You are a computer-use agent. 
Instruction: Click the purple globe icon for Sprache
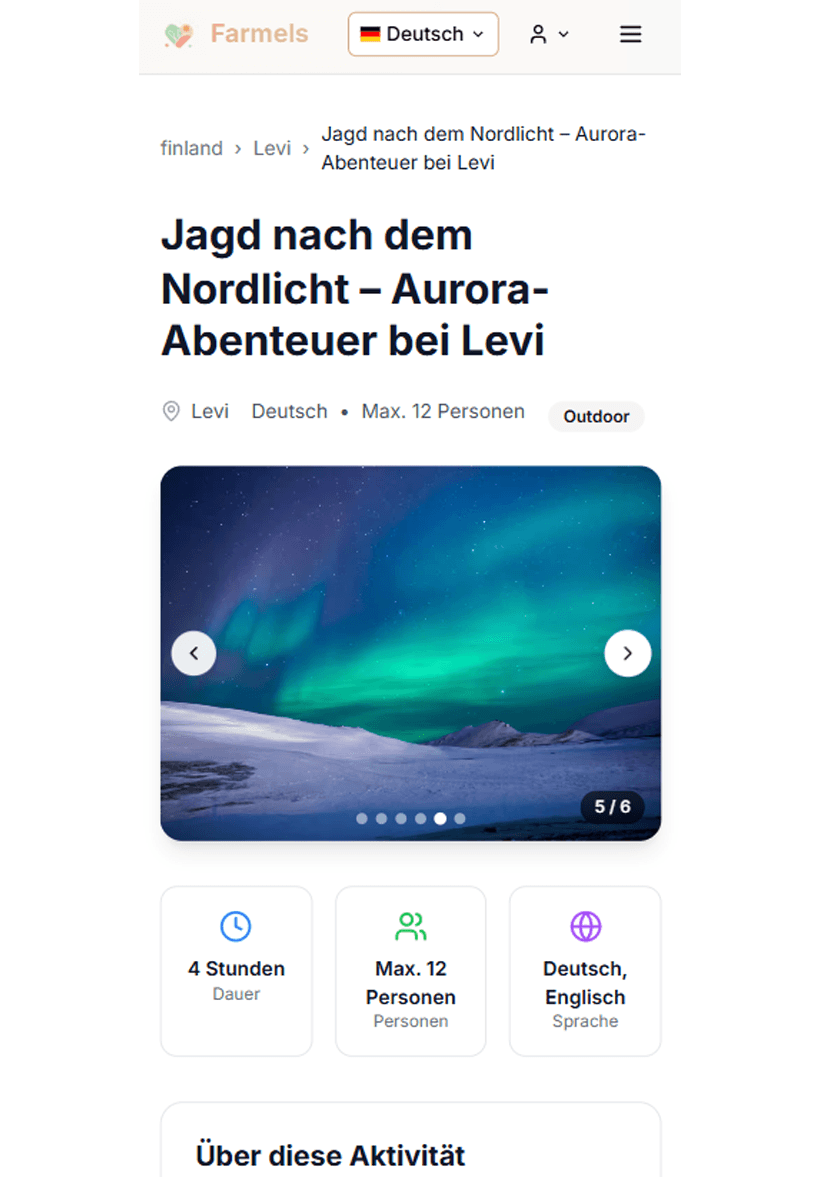(x=585, y=926)
